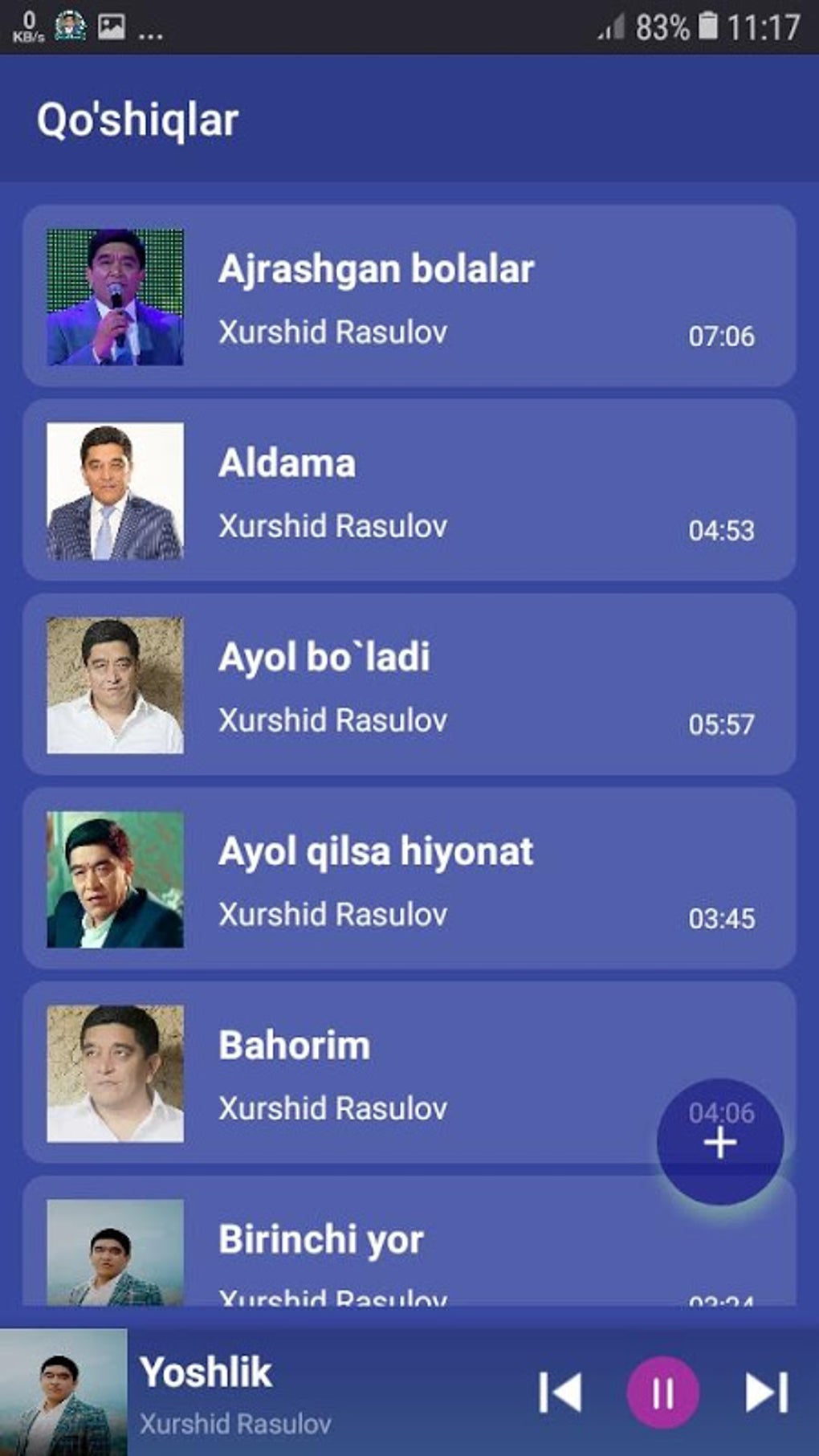Tap the floating plus button
The width and height of the screenshot is (819, 1456).
[720, 1141]
